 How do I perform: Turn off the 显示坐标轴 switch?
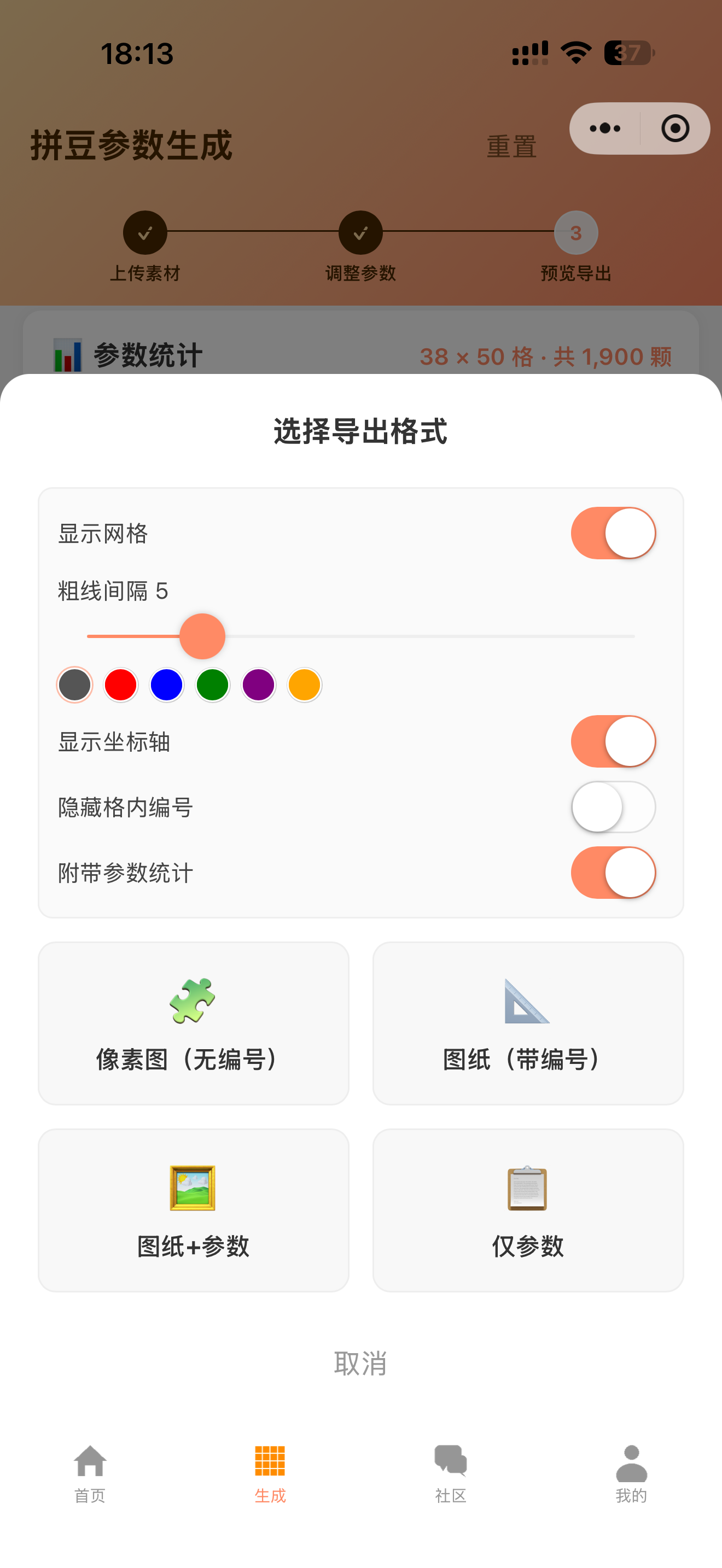tap(613, 742)
